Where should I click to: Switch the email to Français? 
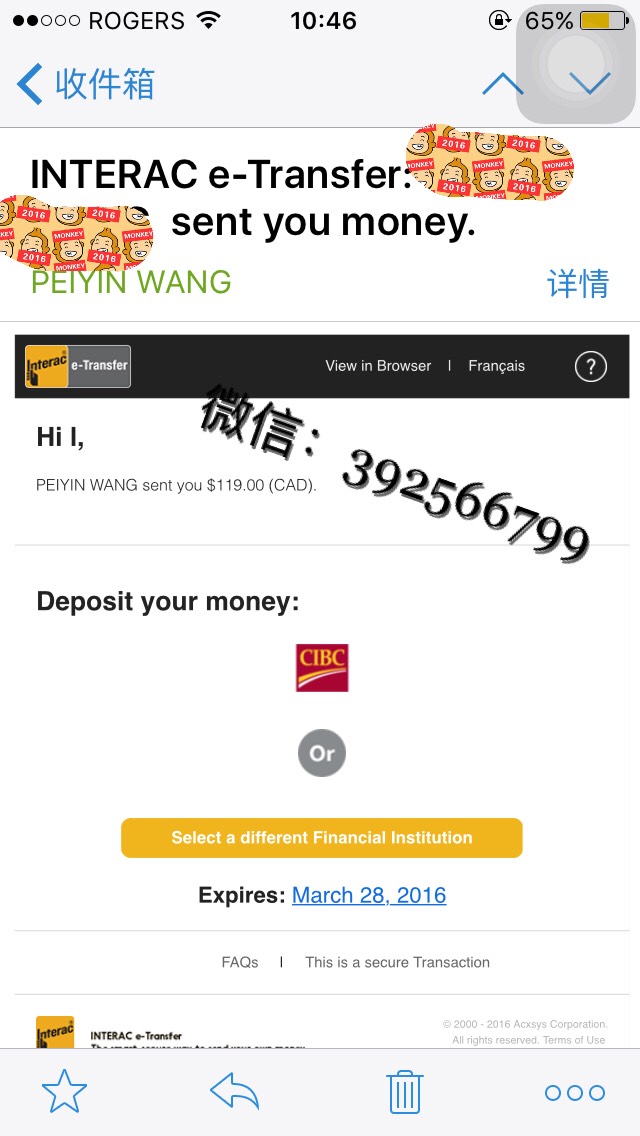[496, 366]
